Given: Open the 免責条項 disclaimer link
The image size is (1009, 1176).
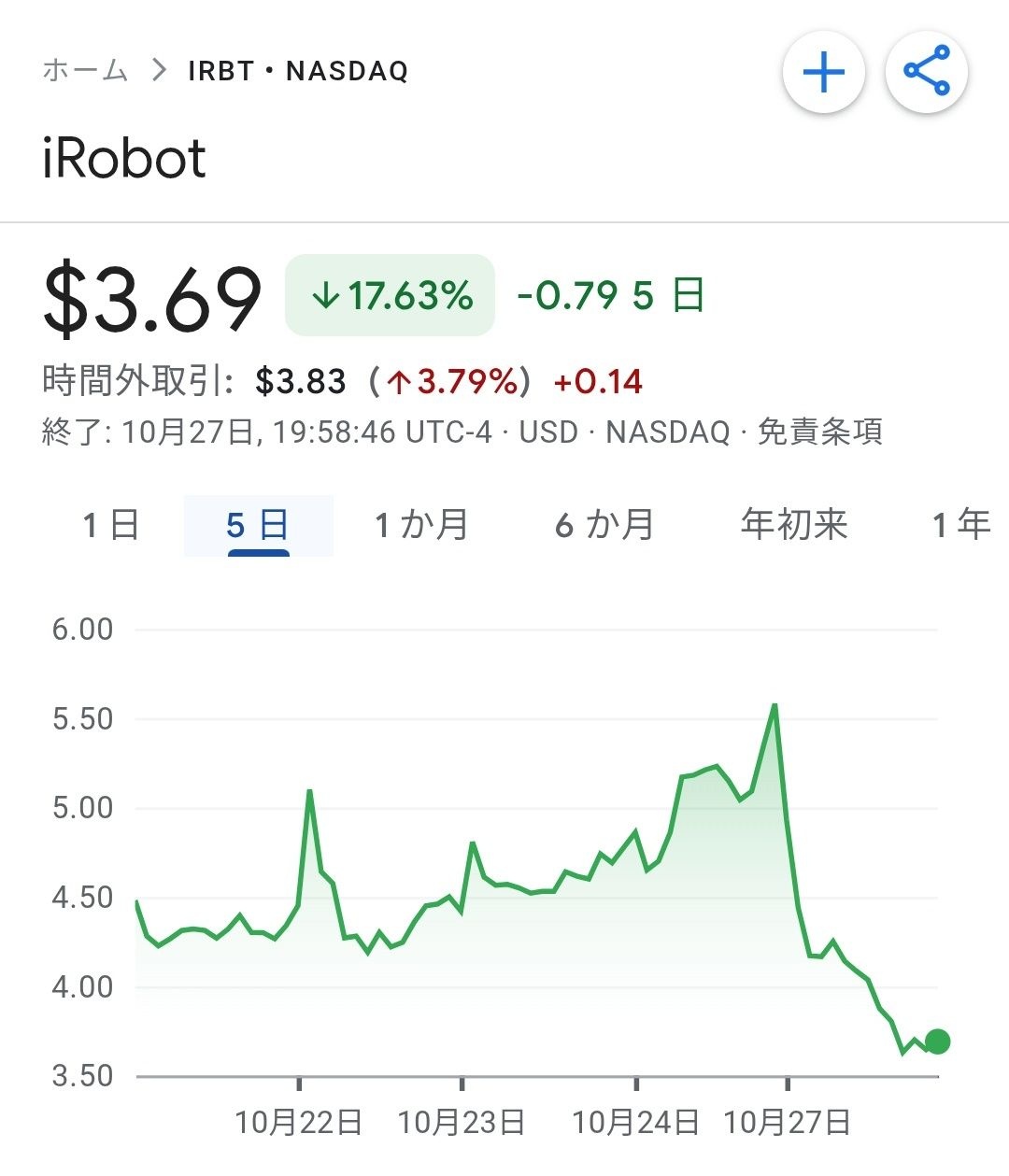Looking at the screenshot, I should pos(819,432).
